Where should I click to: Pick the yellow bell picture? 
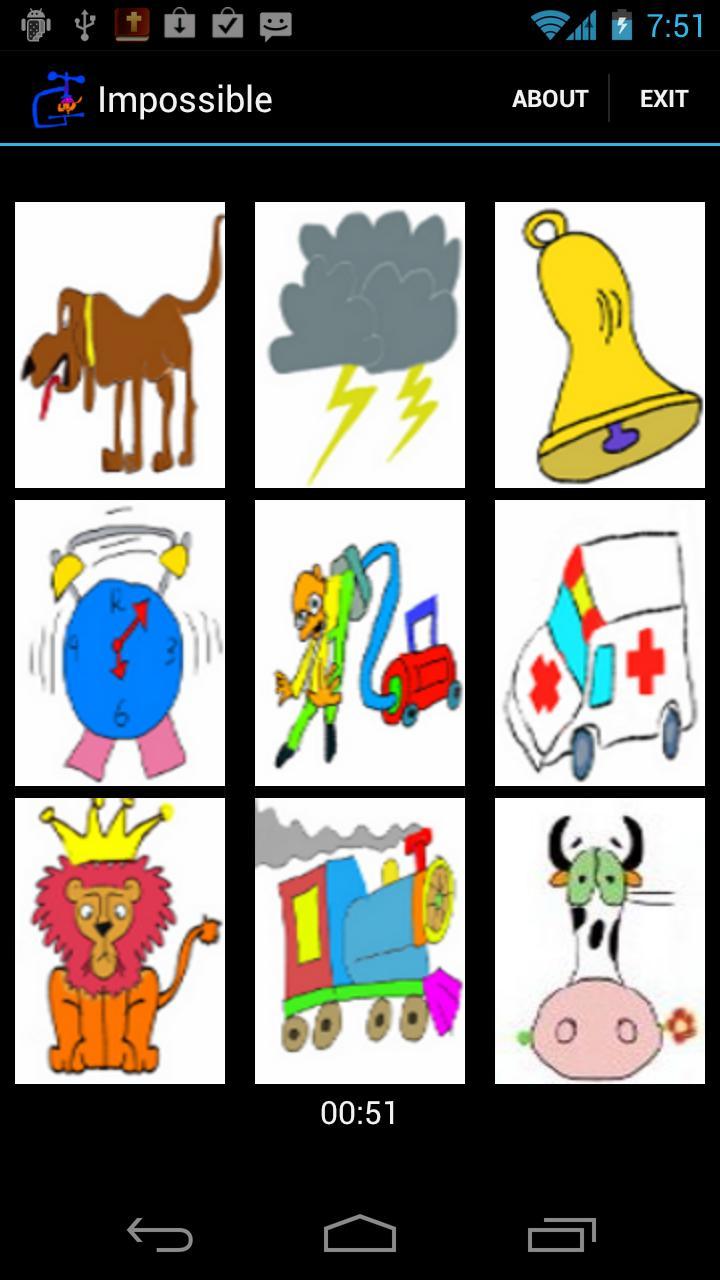pyautogui.click(x=600, y=345)
